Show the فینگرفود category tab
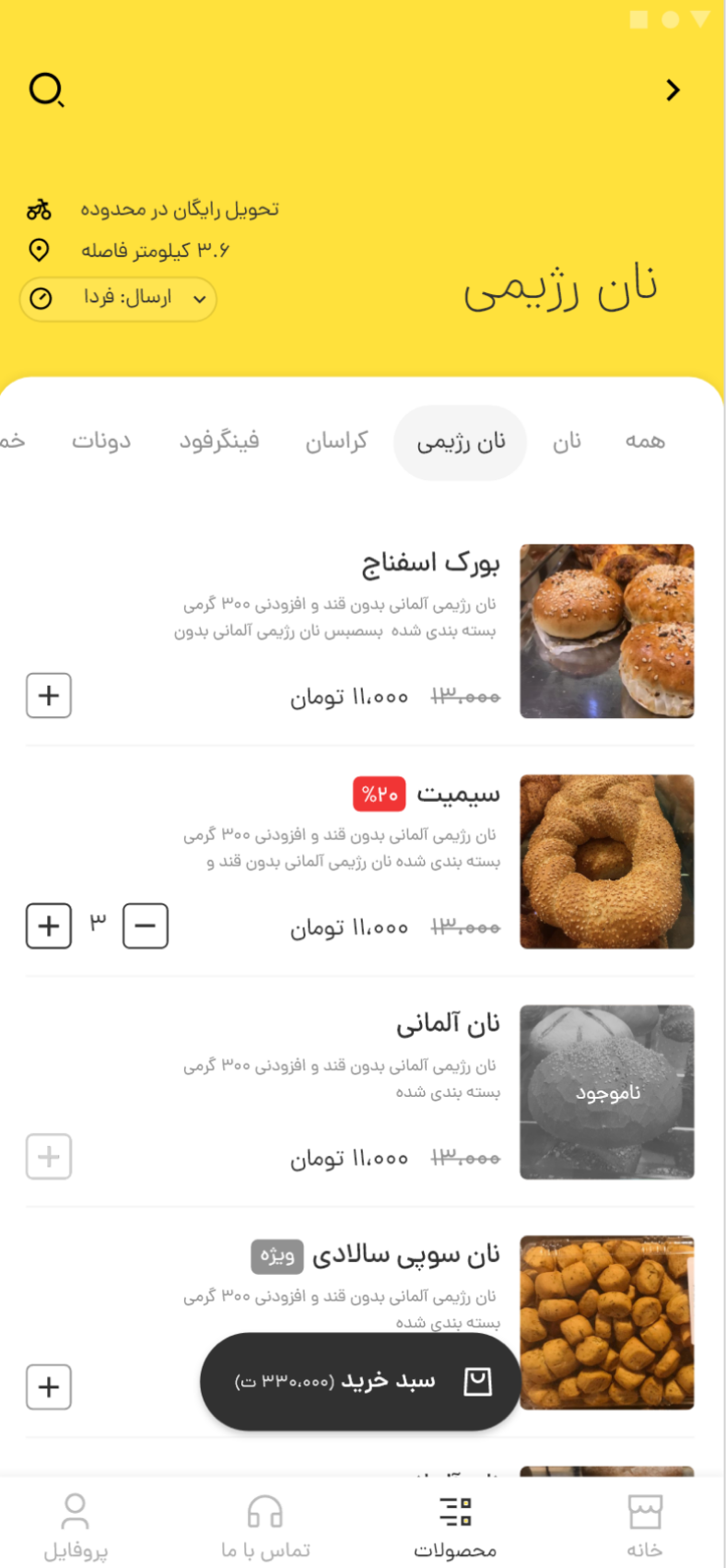The image size is (726, 1568). (219, 442)
